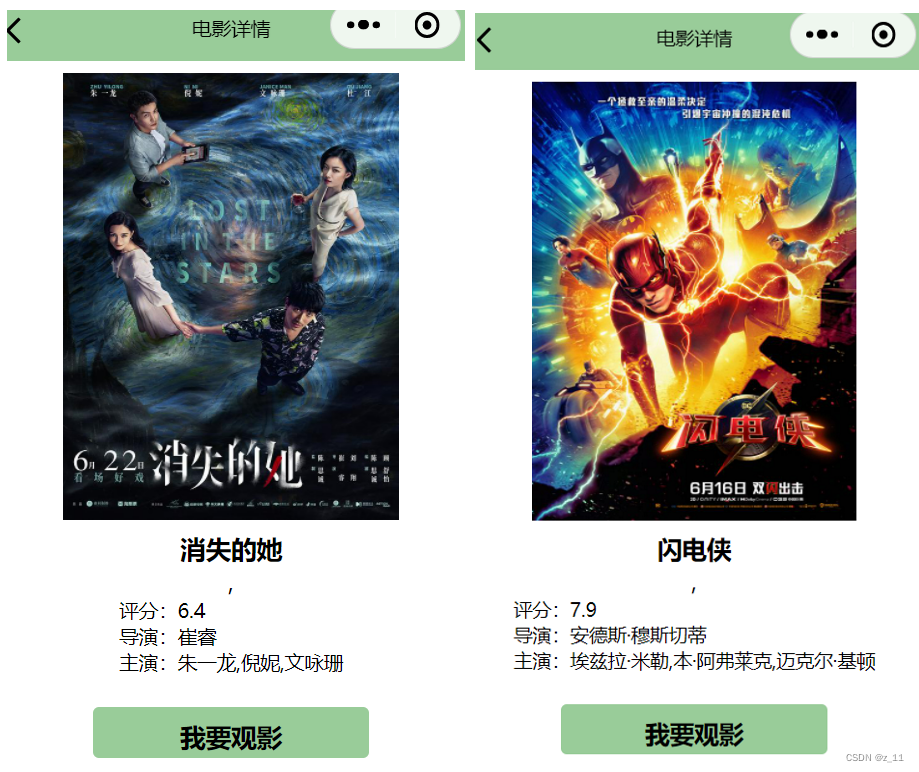Viewport: 919px width, 772px height.
Task: Close the mini program above 消失的她 poster
Action: pos(427,27)
